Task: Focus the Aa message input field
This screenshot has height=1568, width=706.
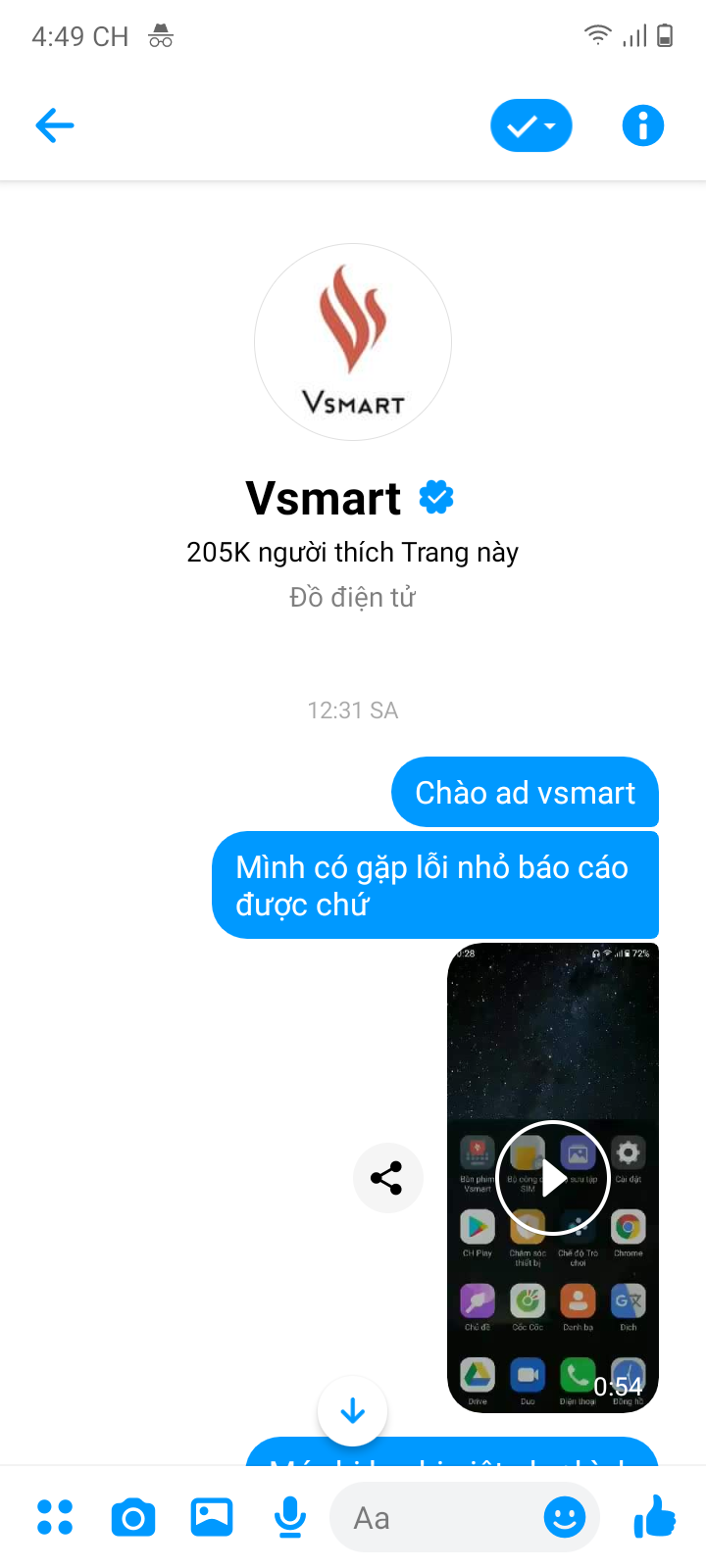Action: pyautogui.click(x=431, y=1517)
